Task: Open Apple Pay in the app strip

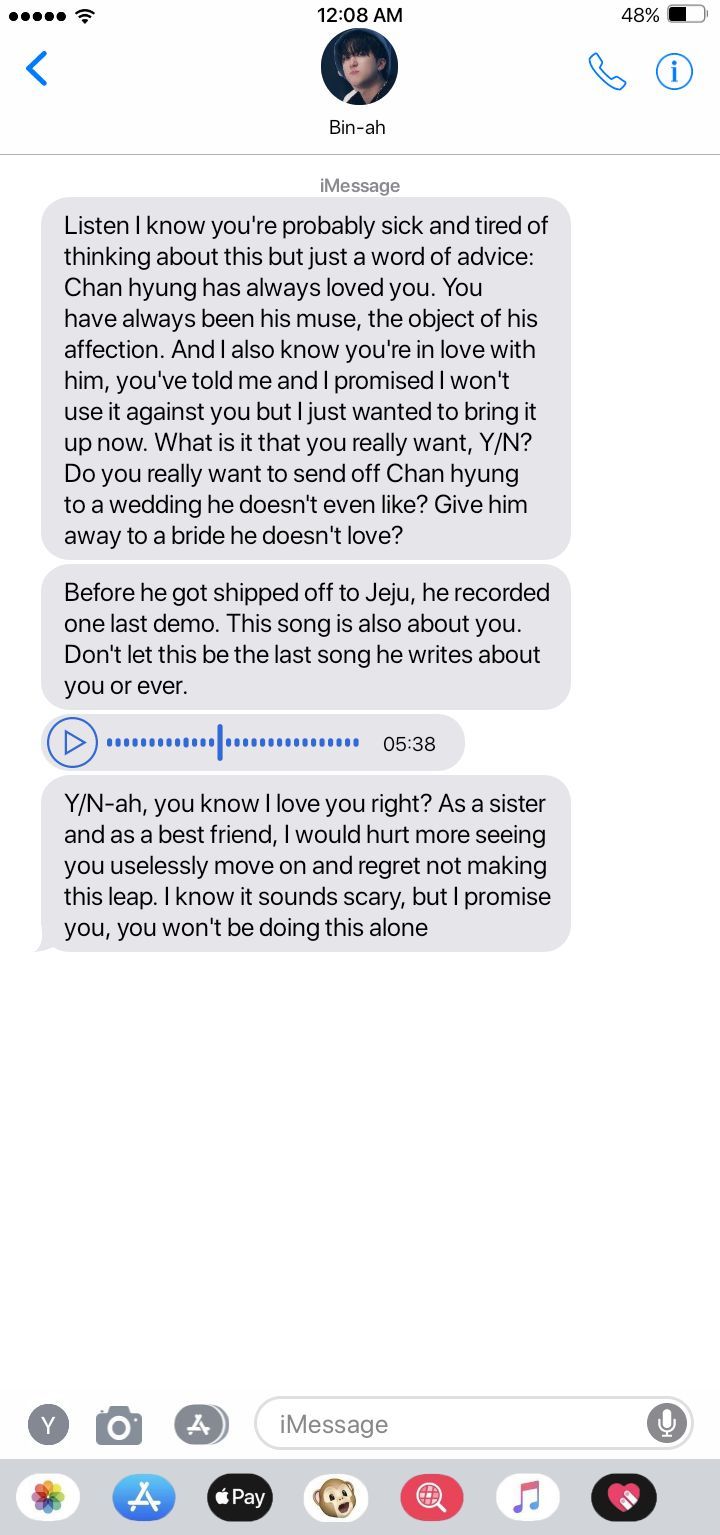Action: (x=240, y=1497)
